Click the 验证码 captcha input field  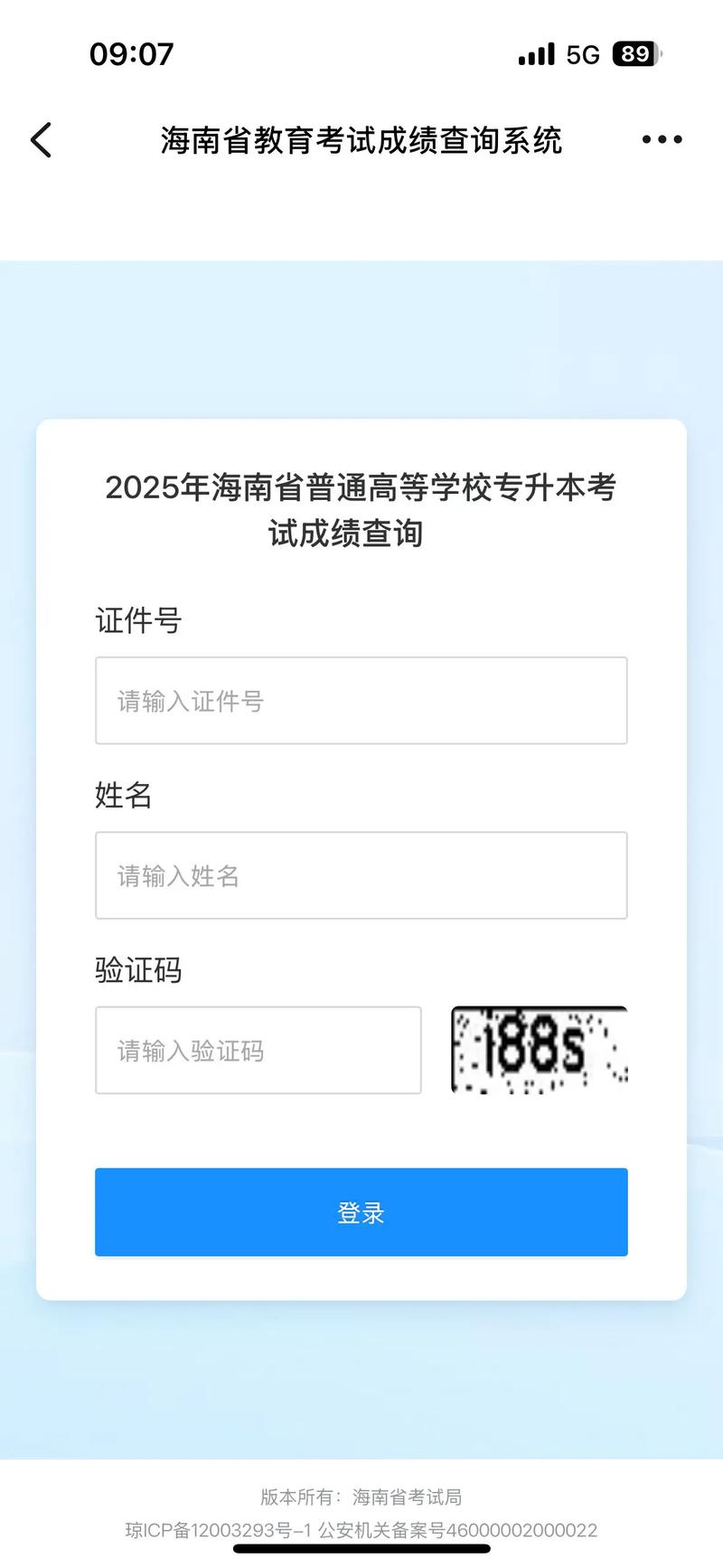coord(258,1050)
